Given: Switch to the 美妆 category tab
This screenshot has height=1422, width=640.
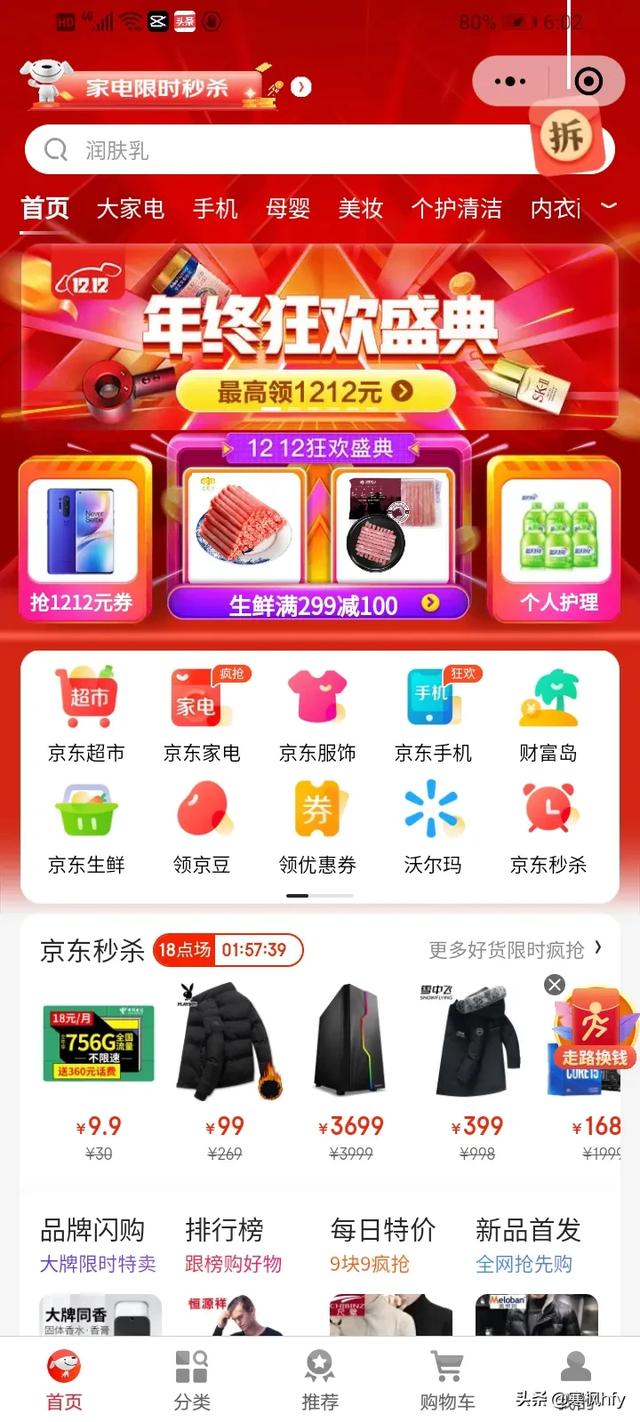Looking at the screenshot, I should pyautogui.click(x=361, y=208).
